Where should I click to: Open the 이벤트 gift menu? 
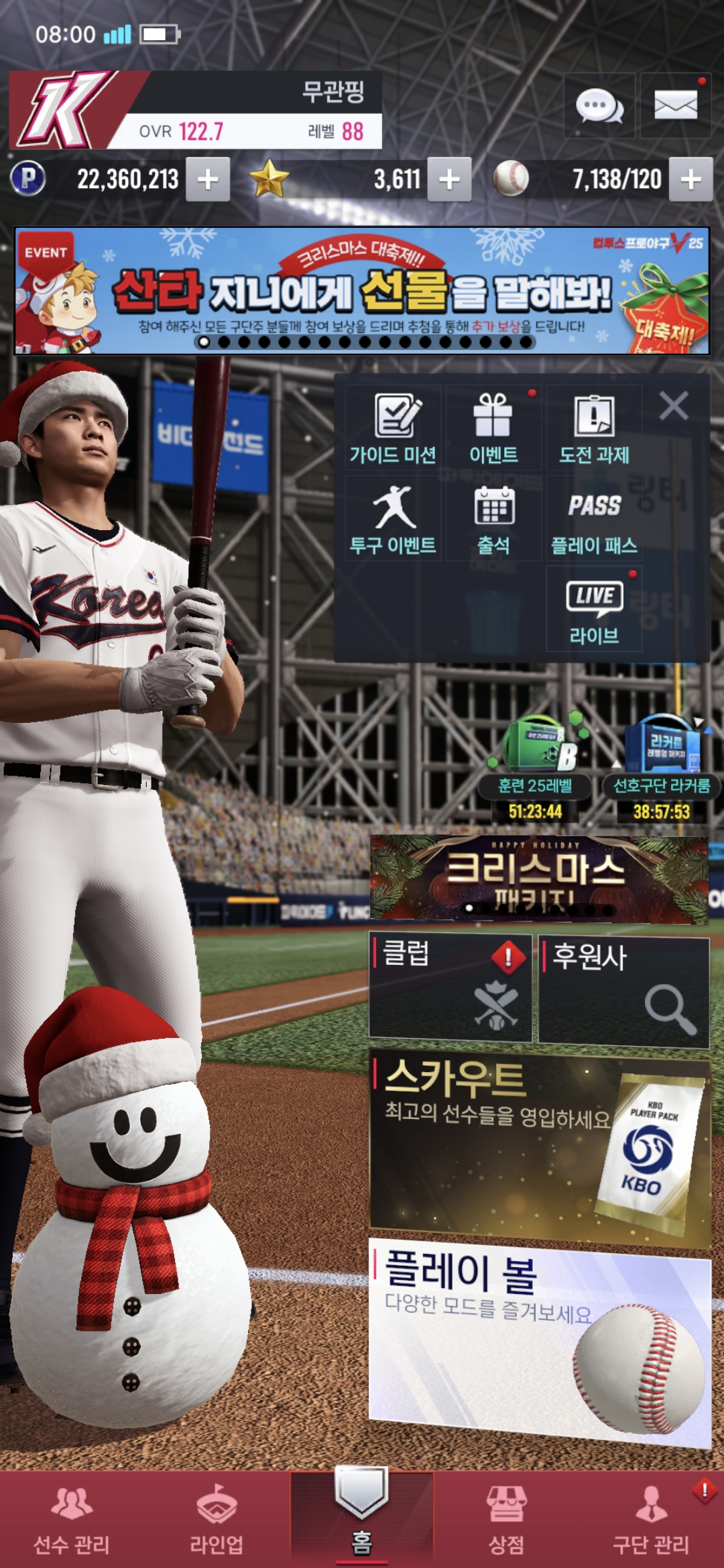(493, 429)
